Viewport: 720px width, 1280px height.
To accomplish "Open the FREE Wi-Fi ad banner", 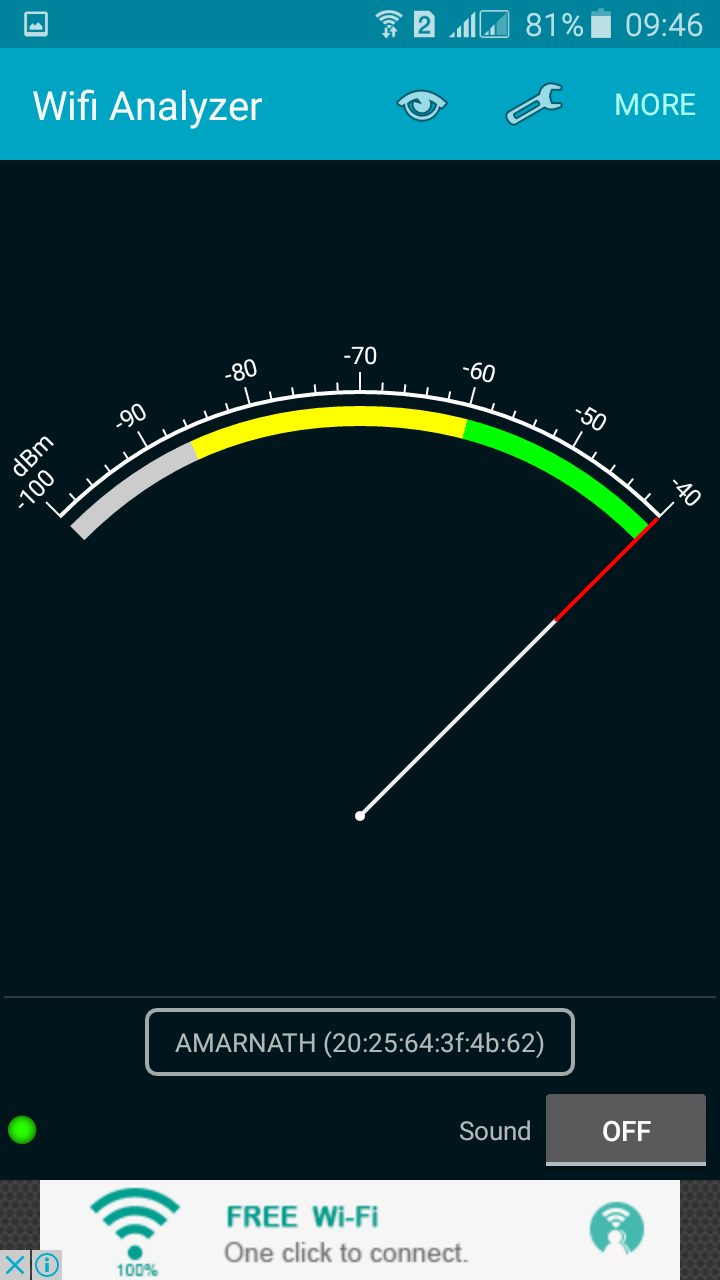I will 360,1230.
